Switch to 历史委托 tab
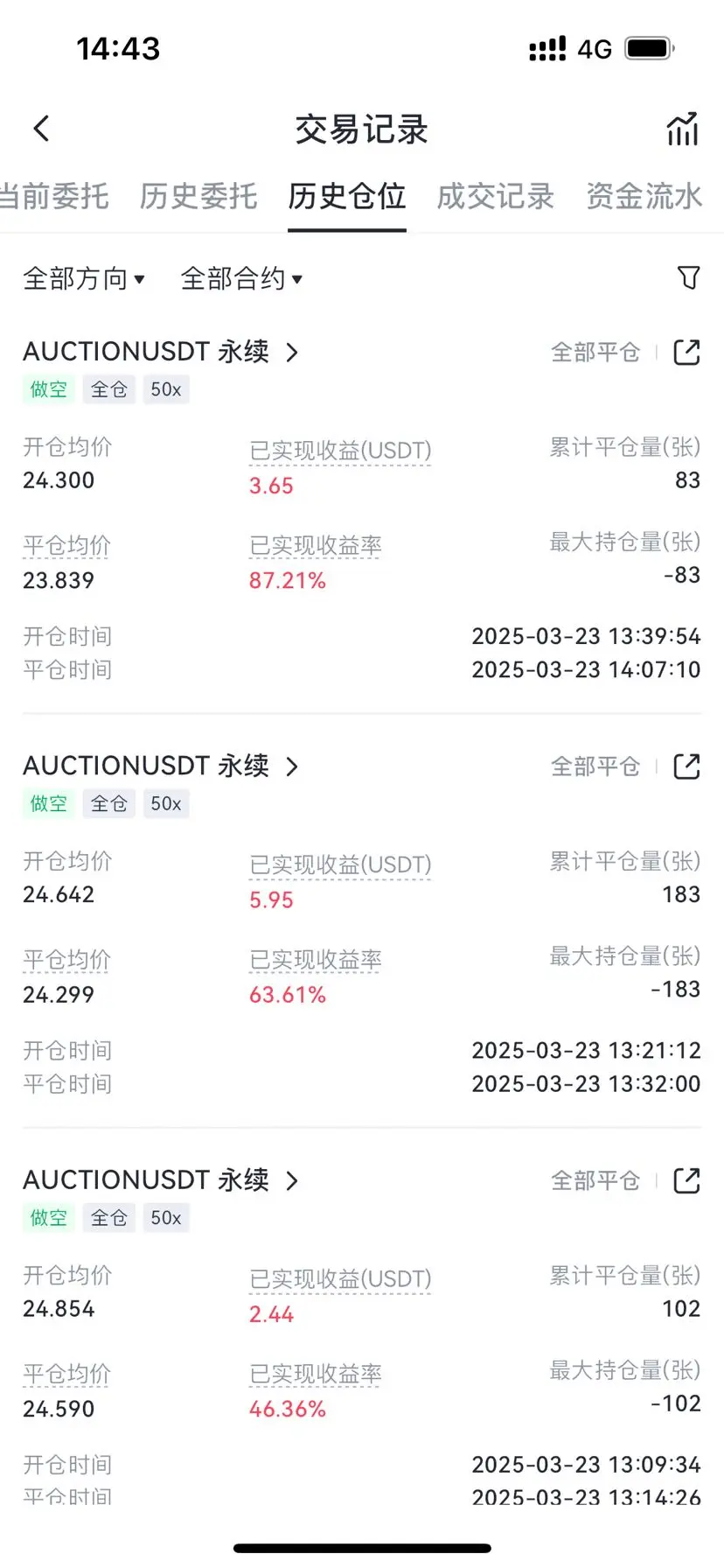 tap(198, 196)
